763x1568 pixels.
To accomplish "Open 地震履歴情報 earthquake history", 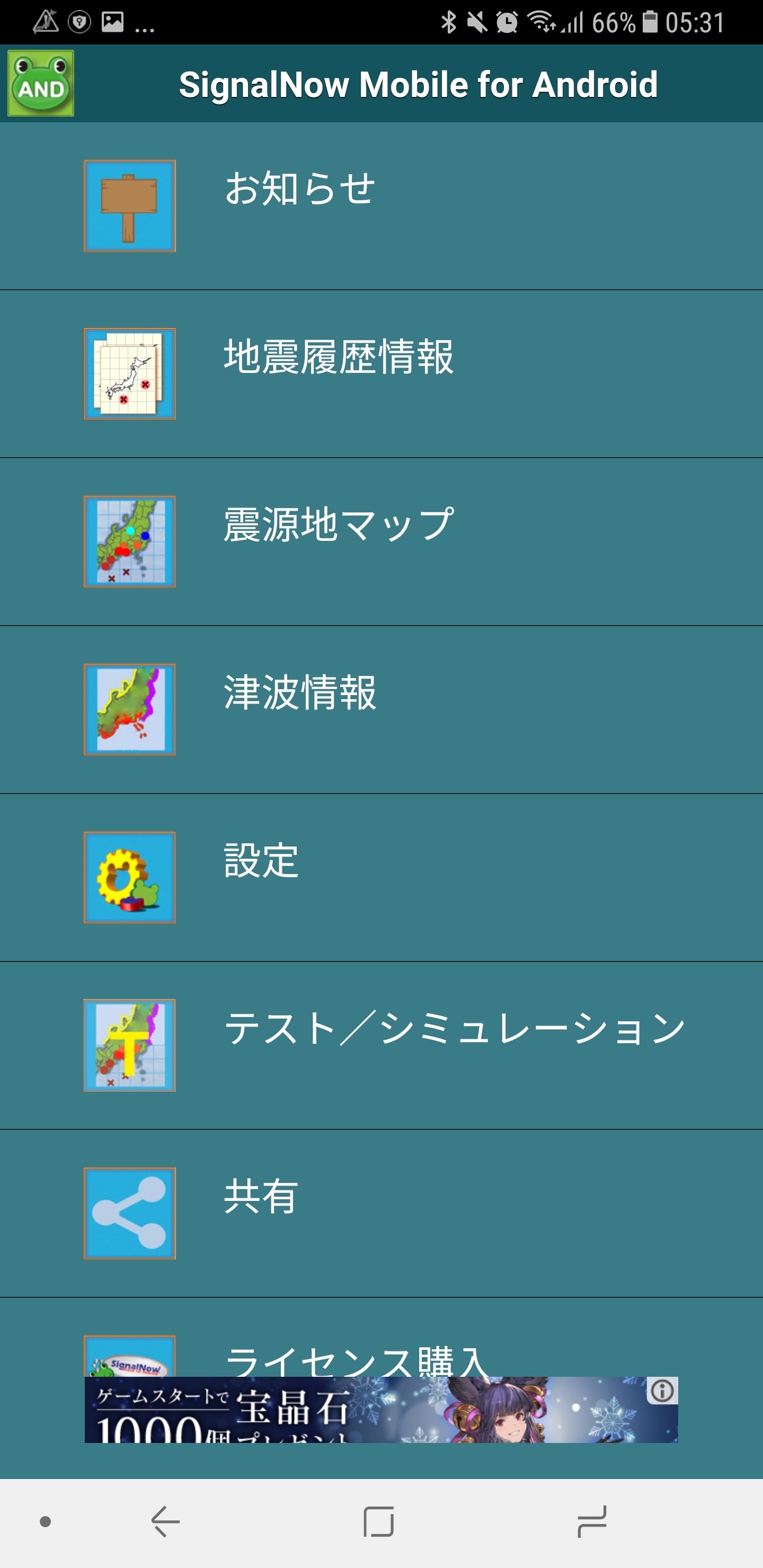I will tap(381, 374).
